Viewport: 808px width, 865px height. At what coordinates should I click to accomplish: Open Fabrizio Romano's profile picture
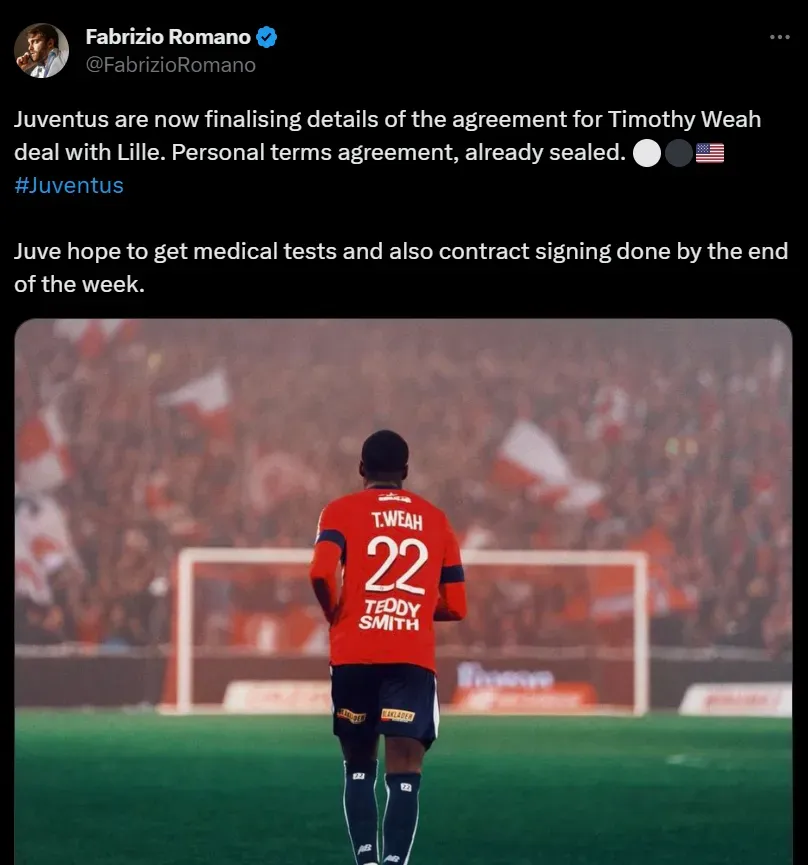42,51
